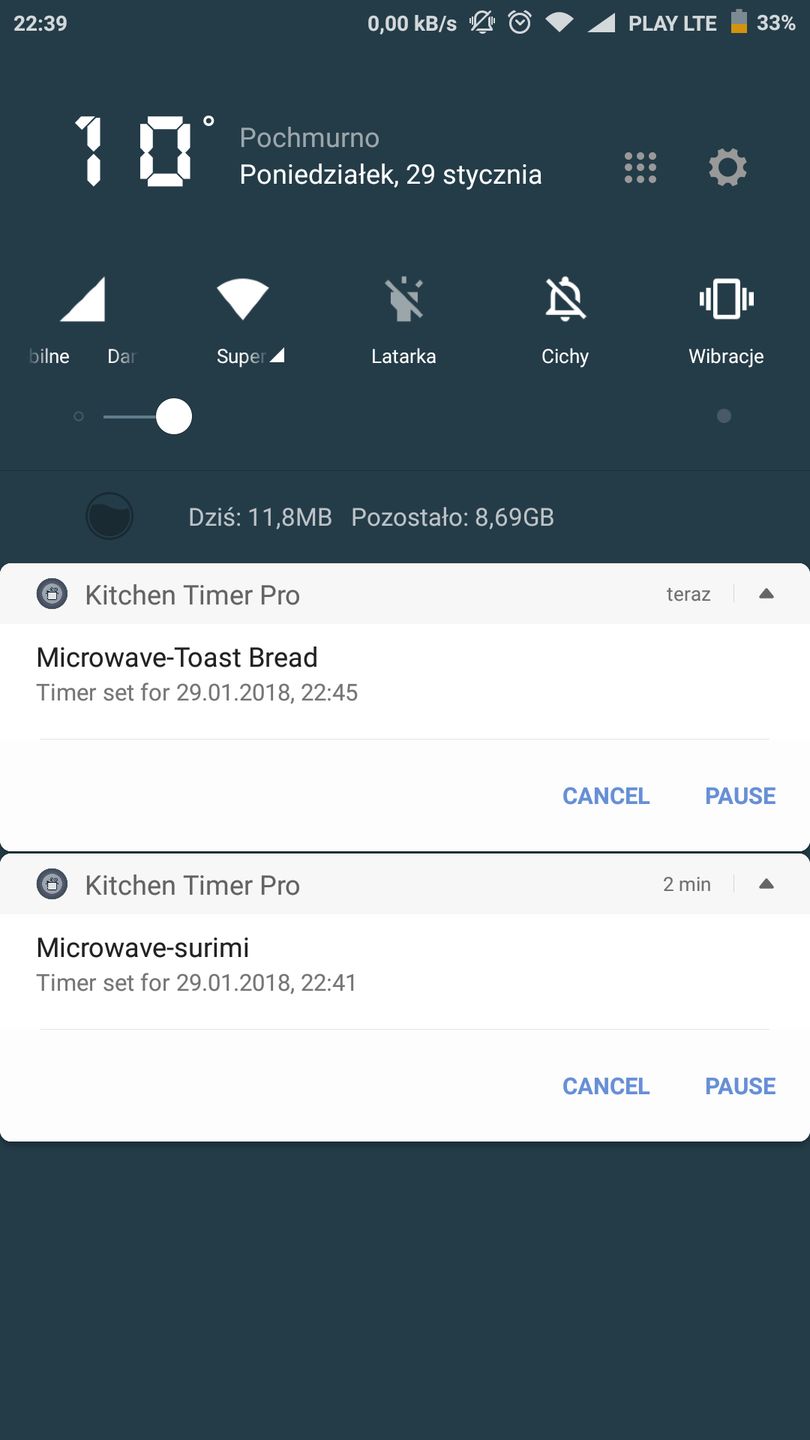The image size is (810, 1440).
Task: Open the system settings gear
Action: (x=727, y=167)
